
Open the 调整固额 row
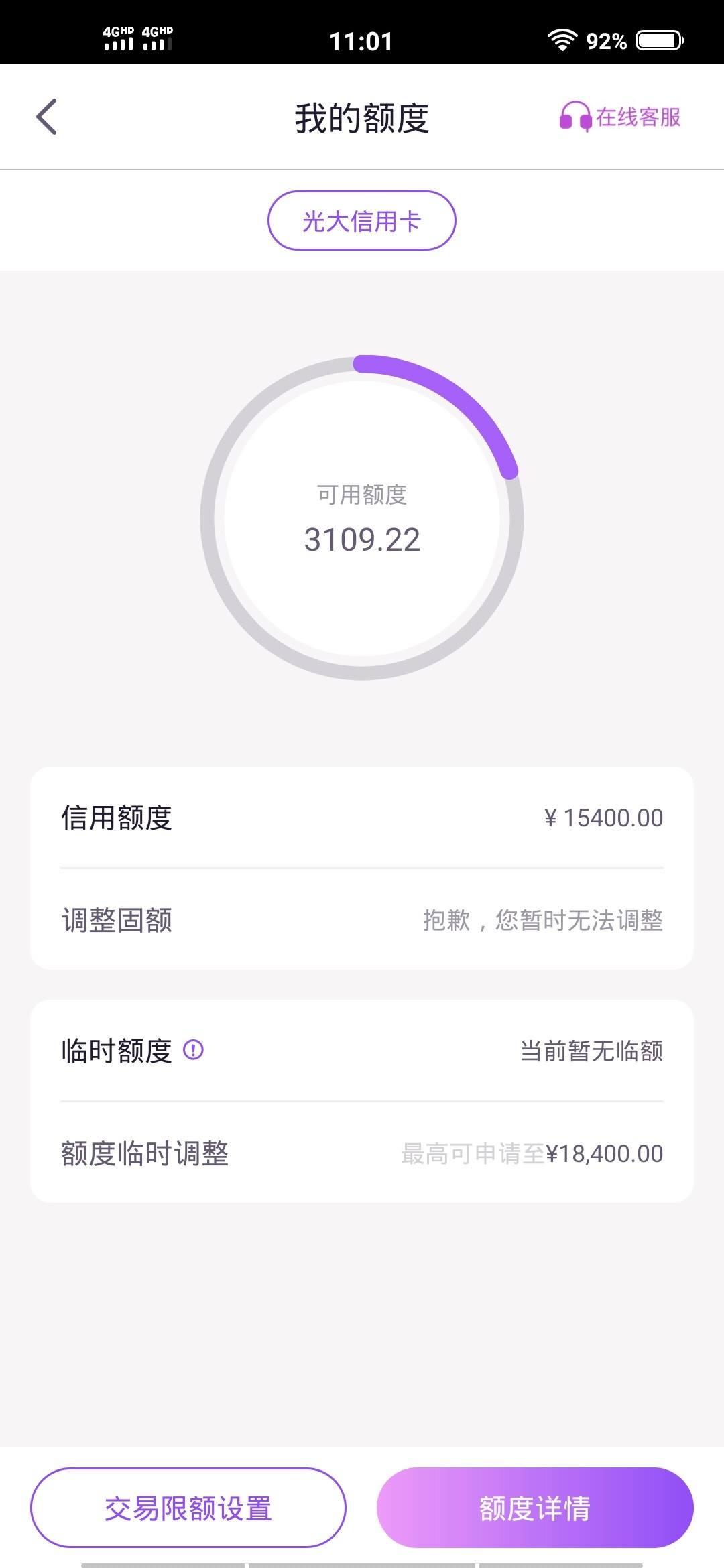click(x=362, y=920)
